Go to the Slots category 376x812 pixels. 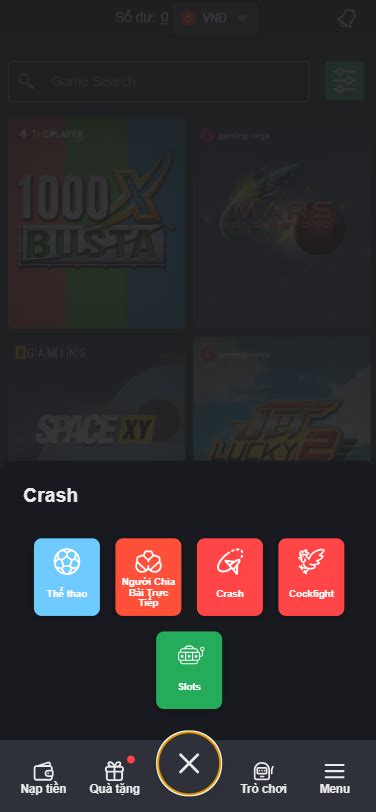189,670
